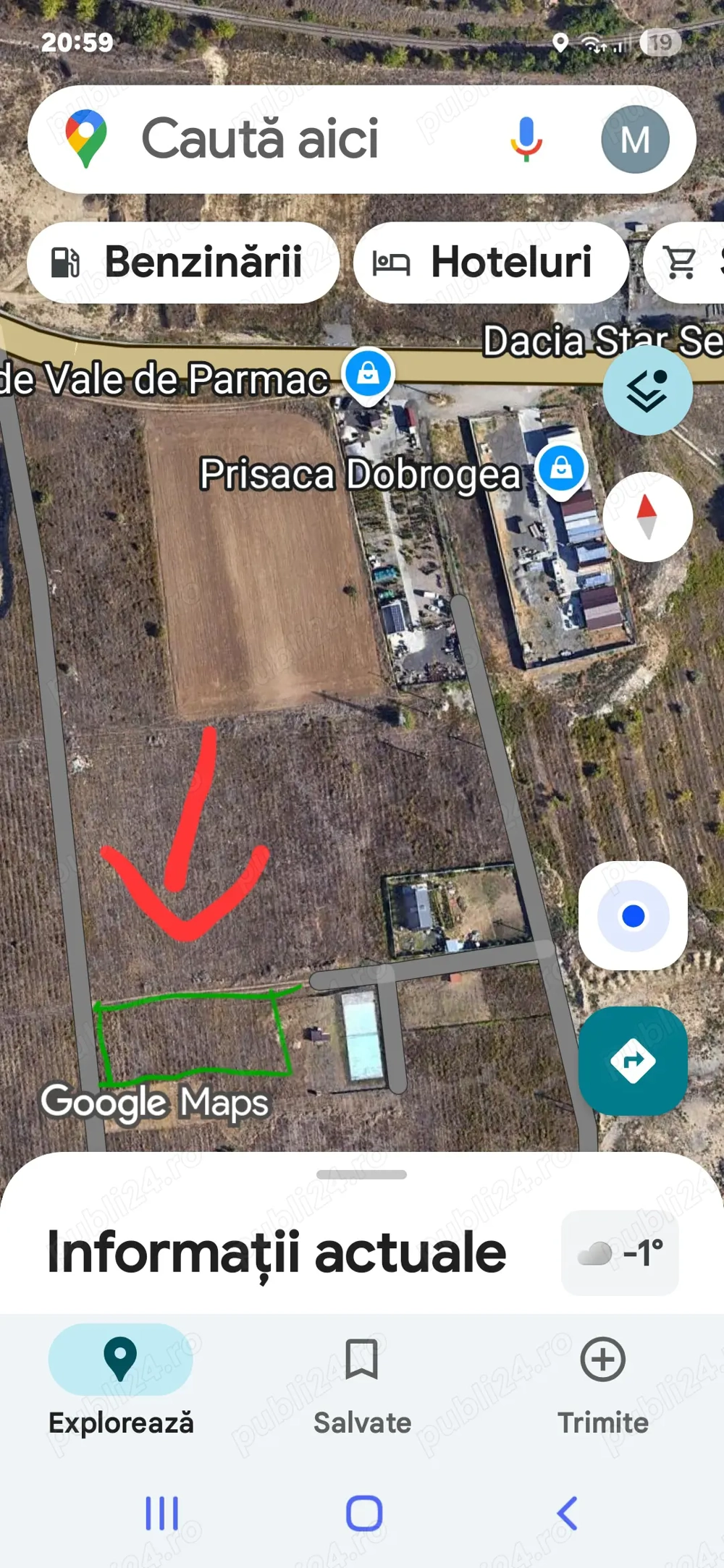The width and height of the screenshot is (724, 1568).
Task: Open the Prisaca Dobrogea shop pin
Action: pos(561,470)
